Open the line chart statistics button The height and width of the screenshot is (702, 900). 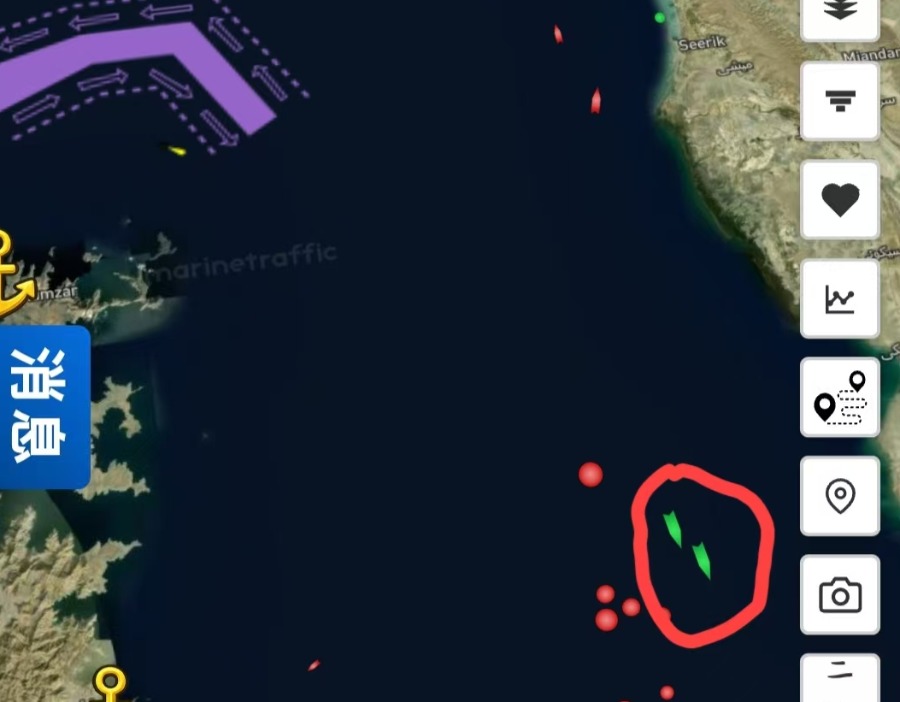(839, 299)
